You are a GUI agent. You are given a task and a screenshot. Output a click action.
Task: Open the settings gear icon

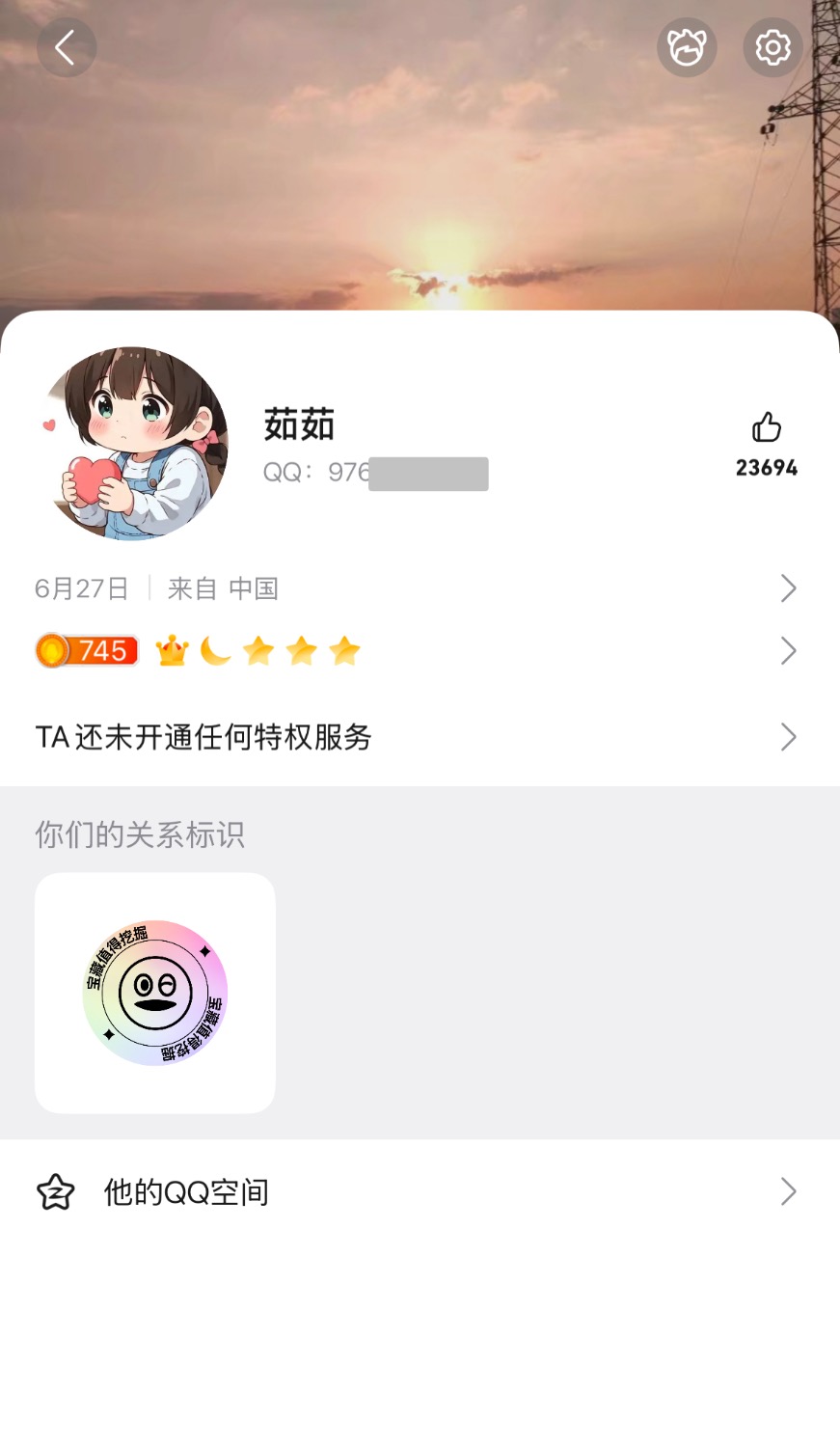point(772,47)
